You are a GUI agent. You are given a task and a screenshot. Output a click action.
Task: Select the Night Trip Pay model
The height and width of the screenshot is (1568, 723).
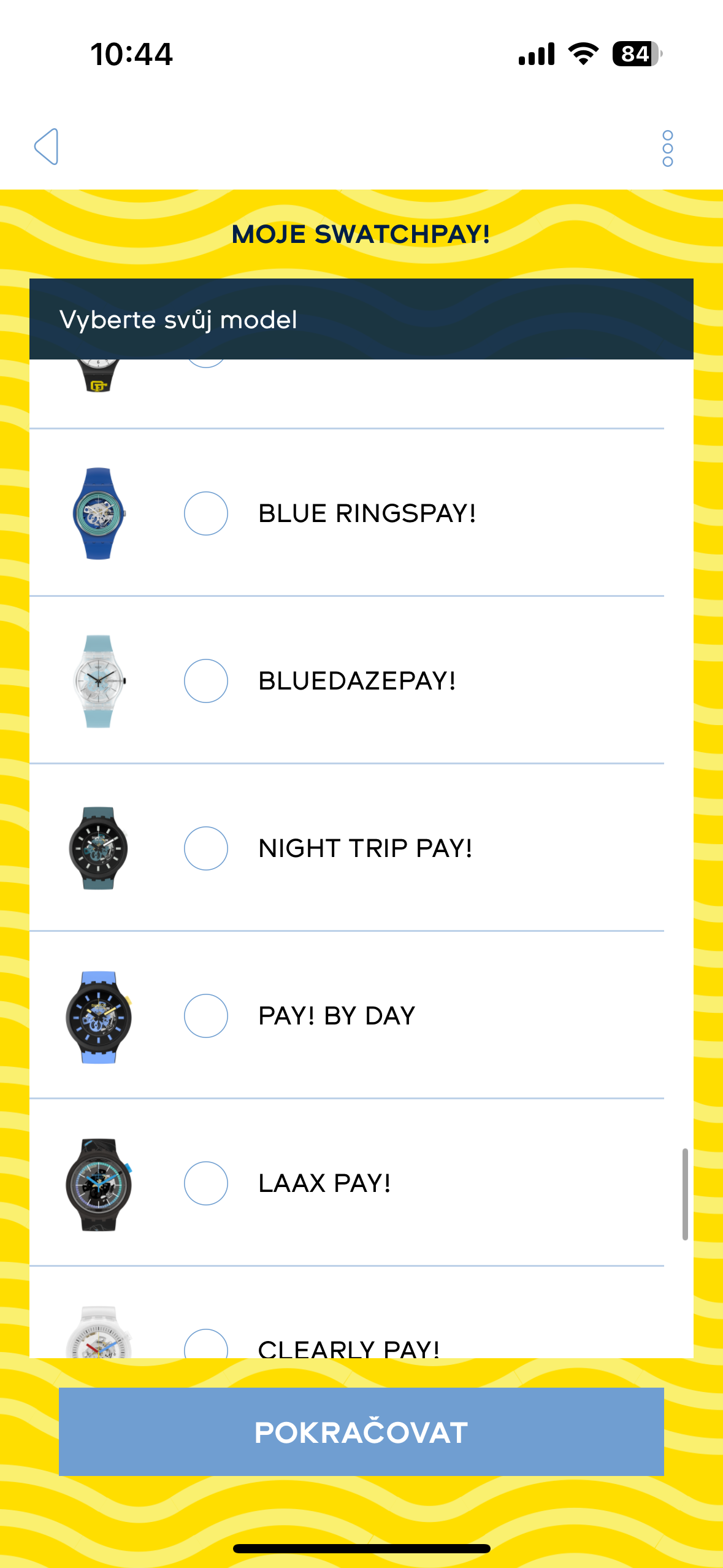[206, 848]
